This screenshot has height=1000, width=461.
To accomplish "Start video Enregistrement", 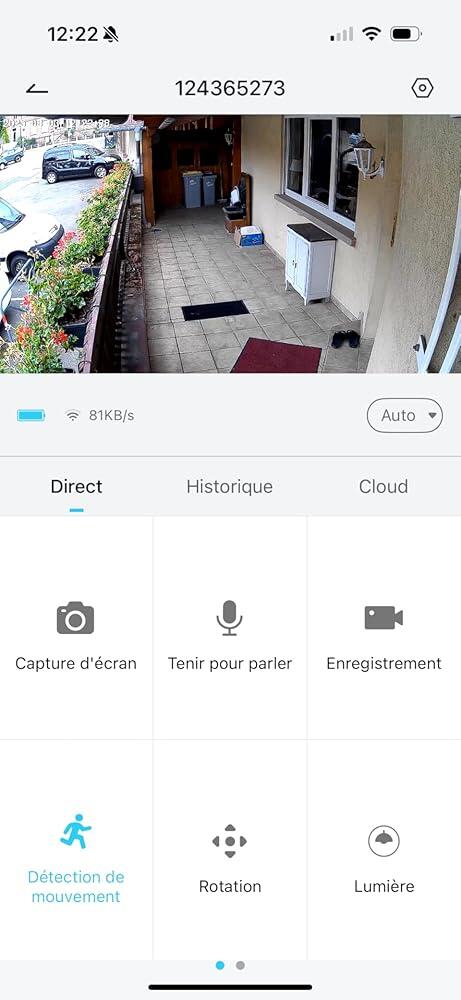I will click(384, 628).
